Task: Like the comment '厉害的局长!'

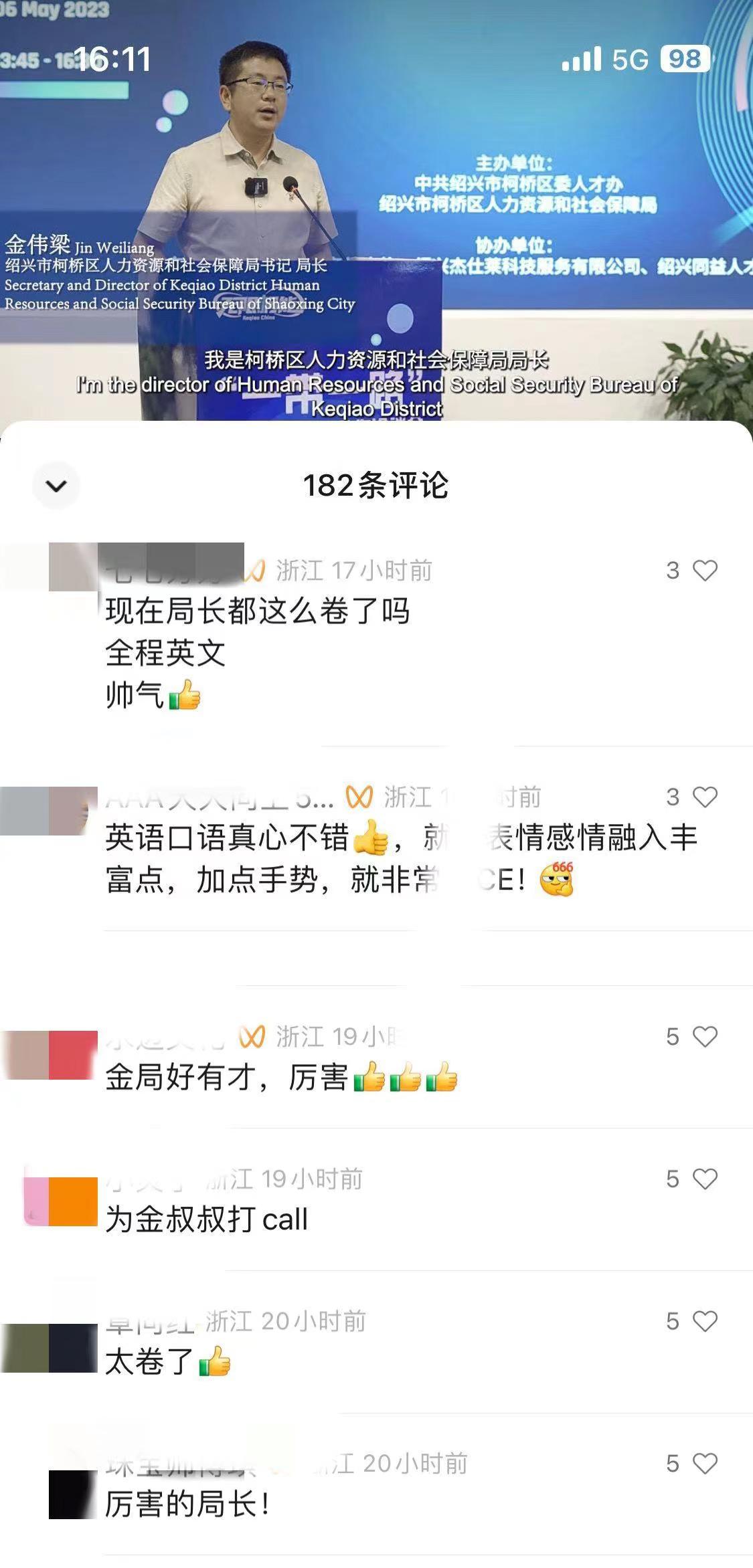Action: 705,1464
